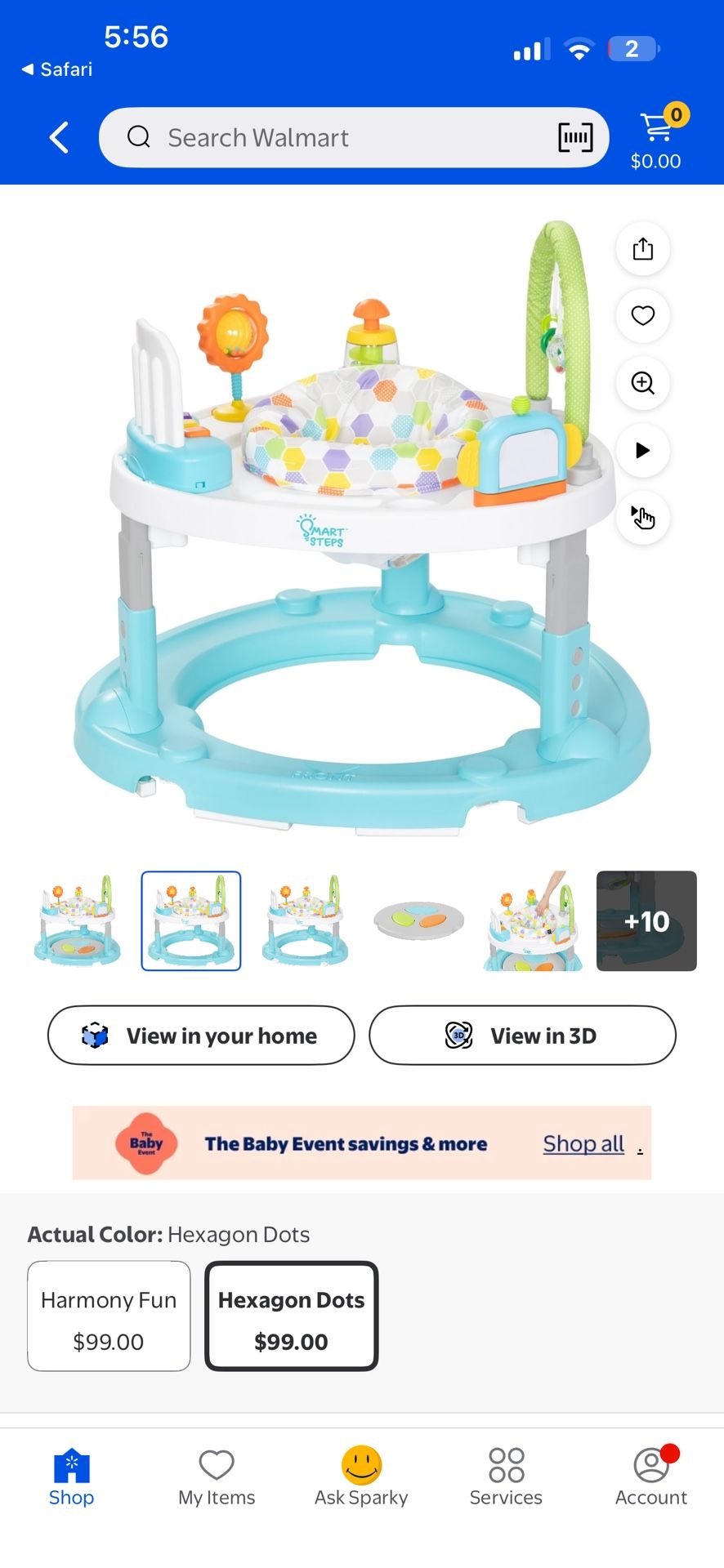Image resolution: width=724 pixels, height=1568 pixels.
Task: Open the Account tab
Action: 651,1477
